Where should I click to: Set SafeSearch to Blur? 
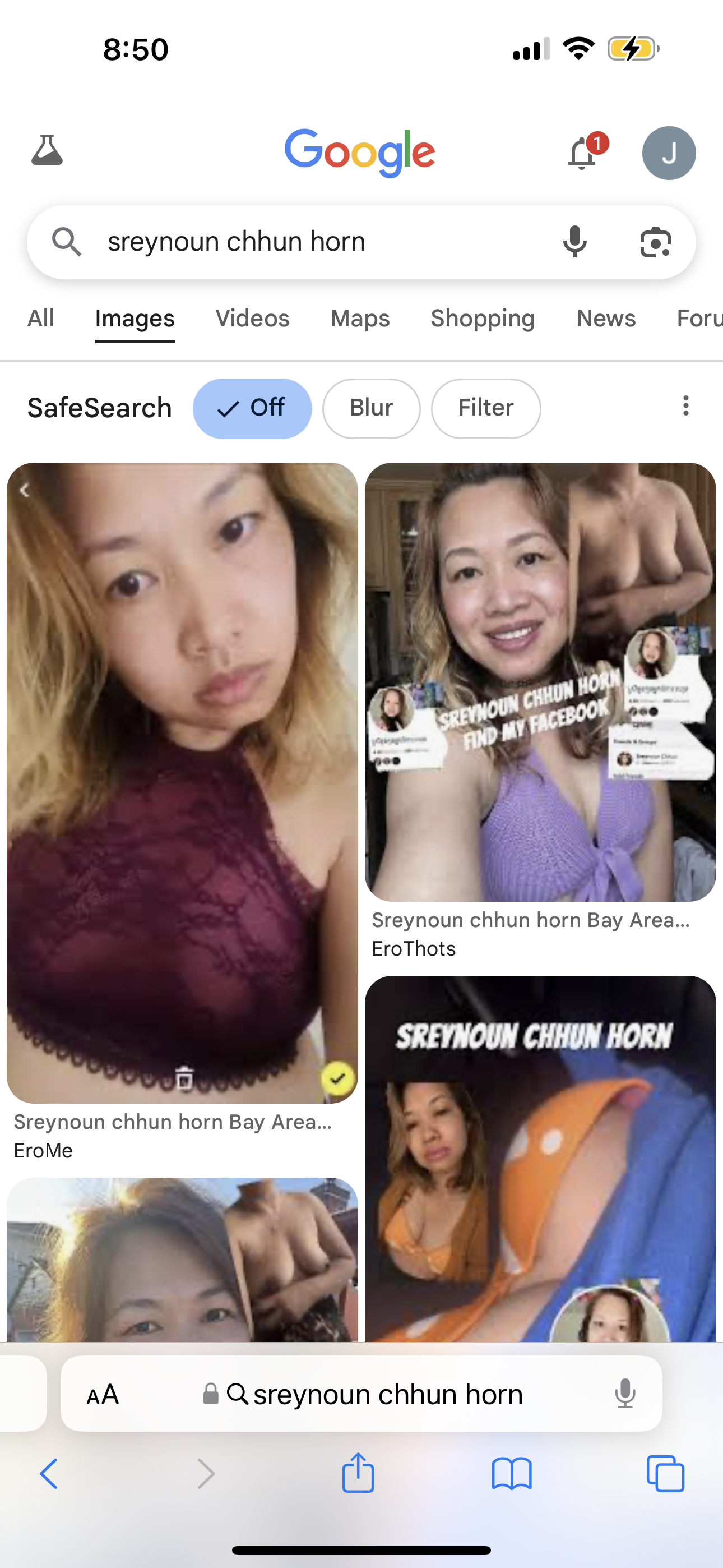(x=371, y=408)
